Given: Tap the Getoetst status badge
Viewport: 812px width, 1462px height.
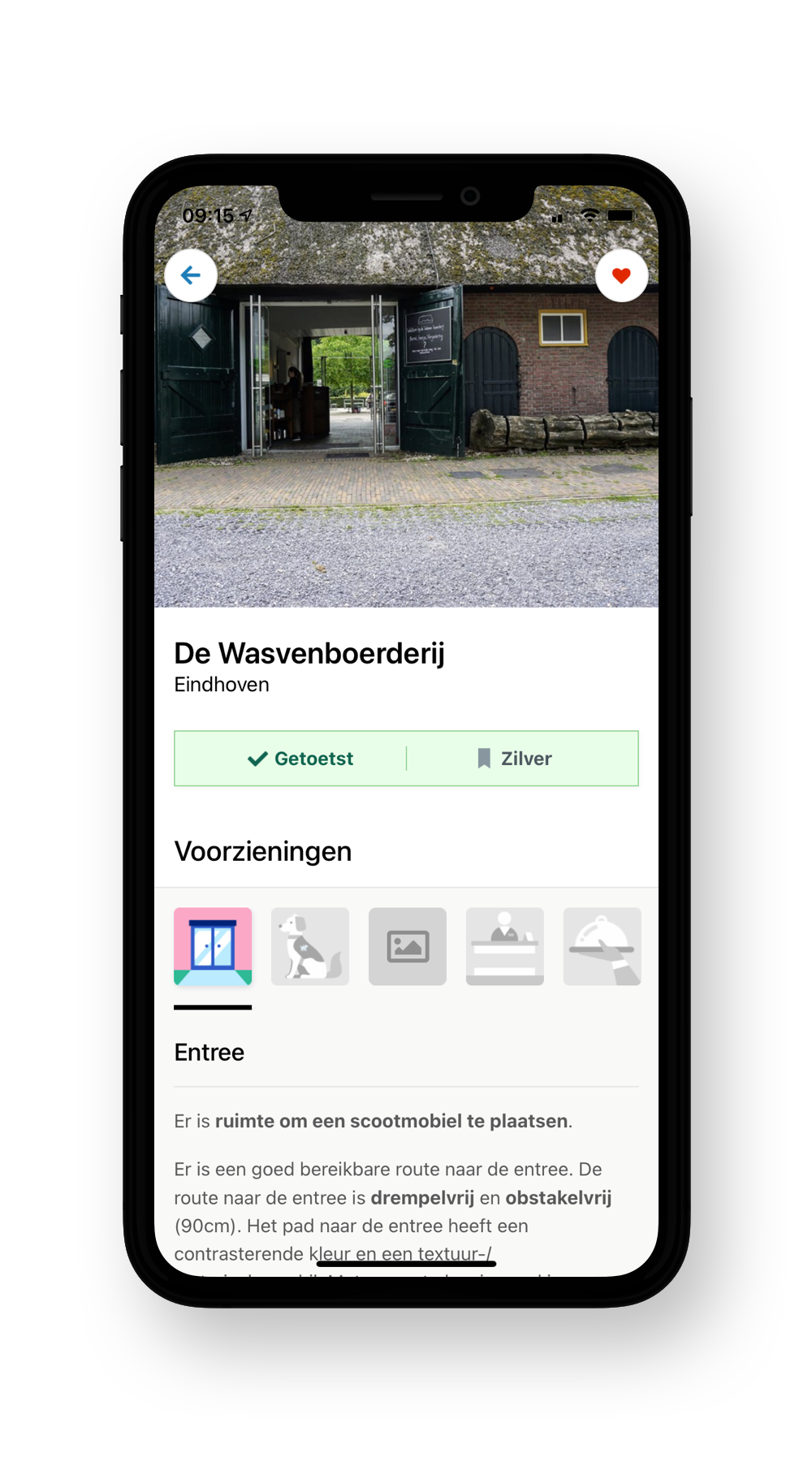Looking at the screenshot, I should click(300, 759).
